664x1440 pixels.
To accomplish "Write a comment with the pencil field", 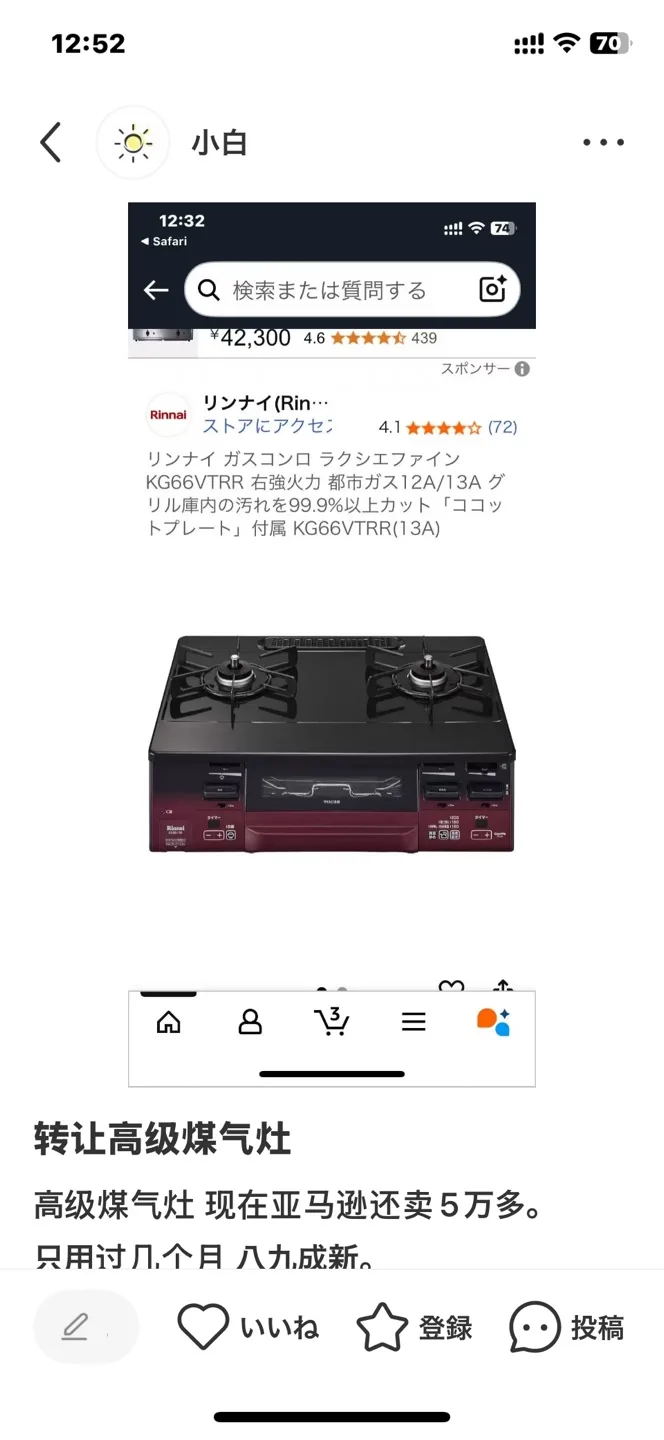I will (x=86, y=1327).
